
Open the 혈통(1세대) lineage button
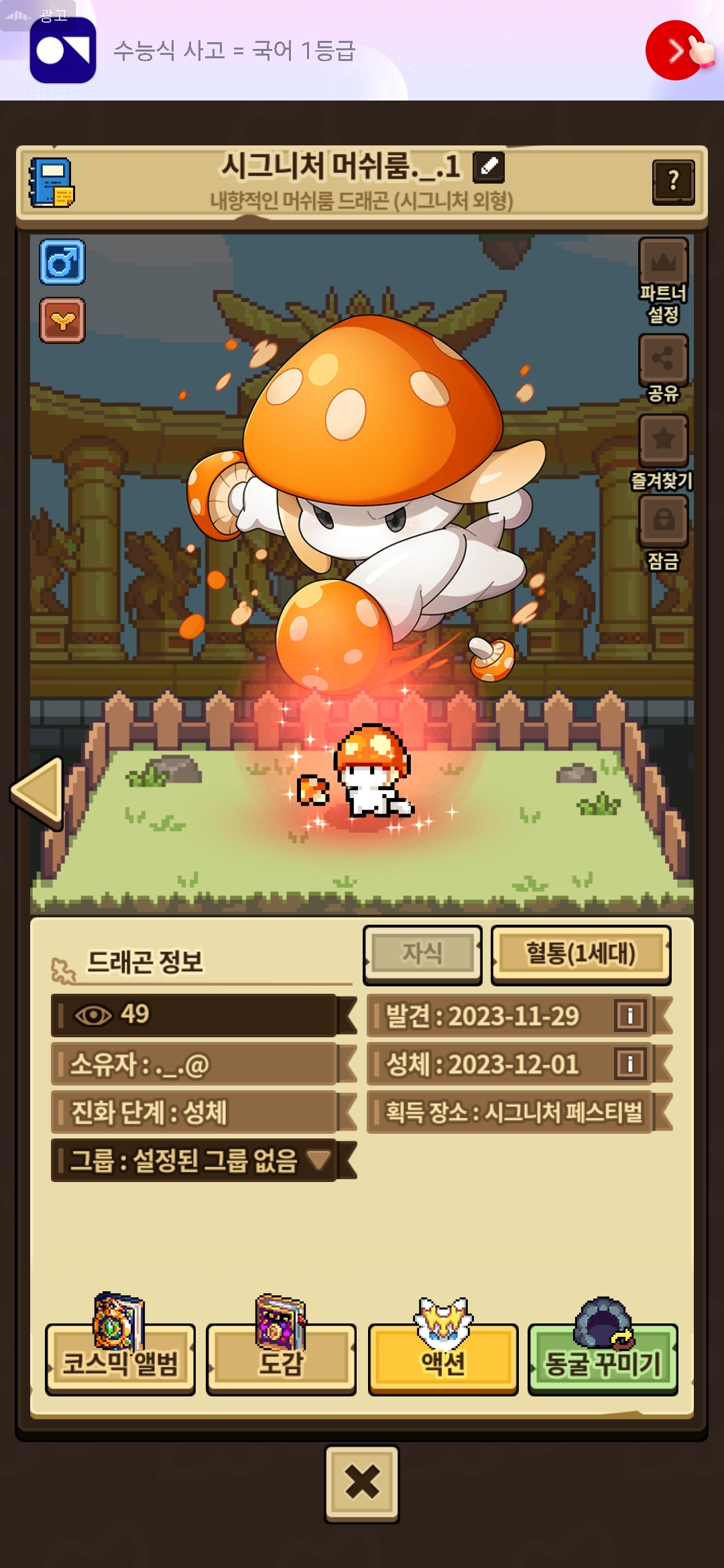581,954
